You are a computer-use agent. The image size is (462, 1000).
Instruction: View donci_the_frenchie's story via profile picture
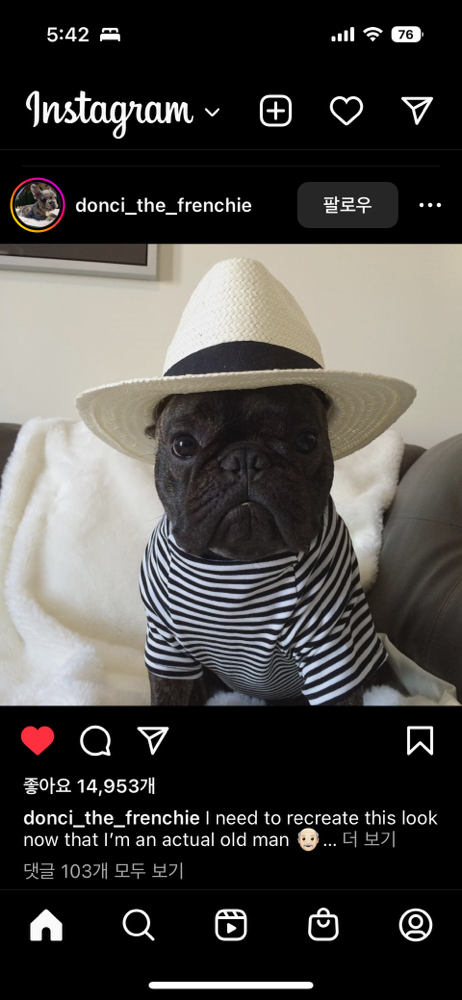[38, 205]
